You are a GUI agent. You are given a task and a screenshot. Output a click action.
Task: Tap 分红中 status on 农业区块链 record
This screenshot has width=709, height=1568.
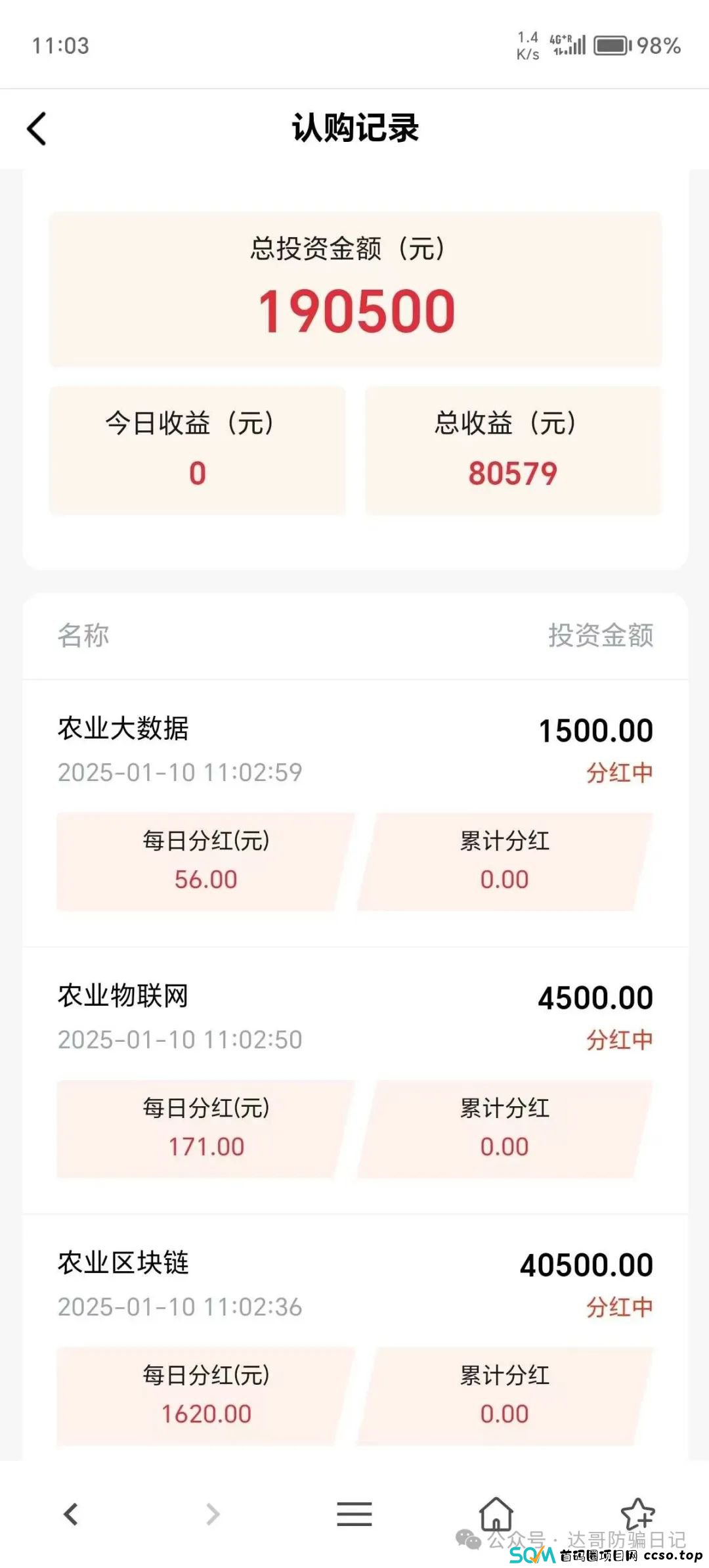coord(618,1307)
